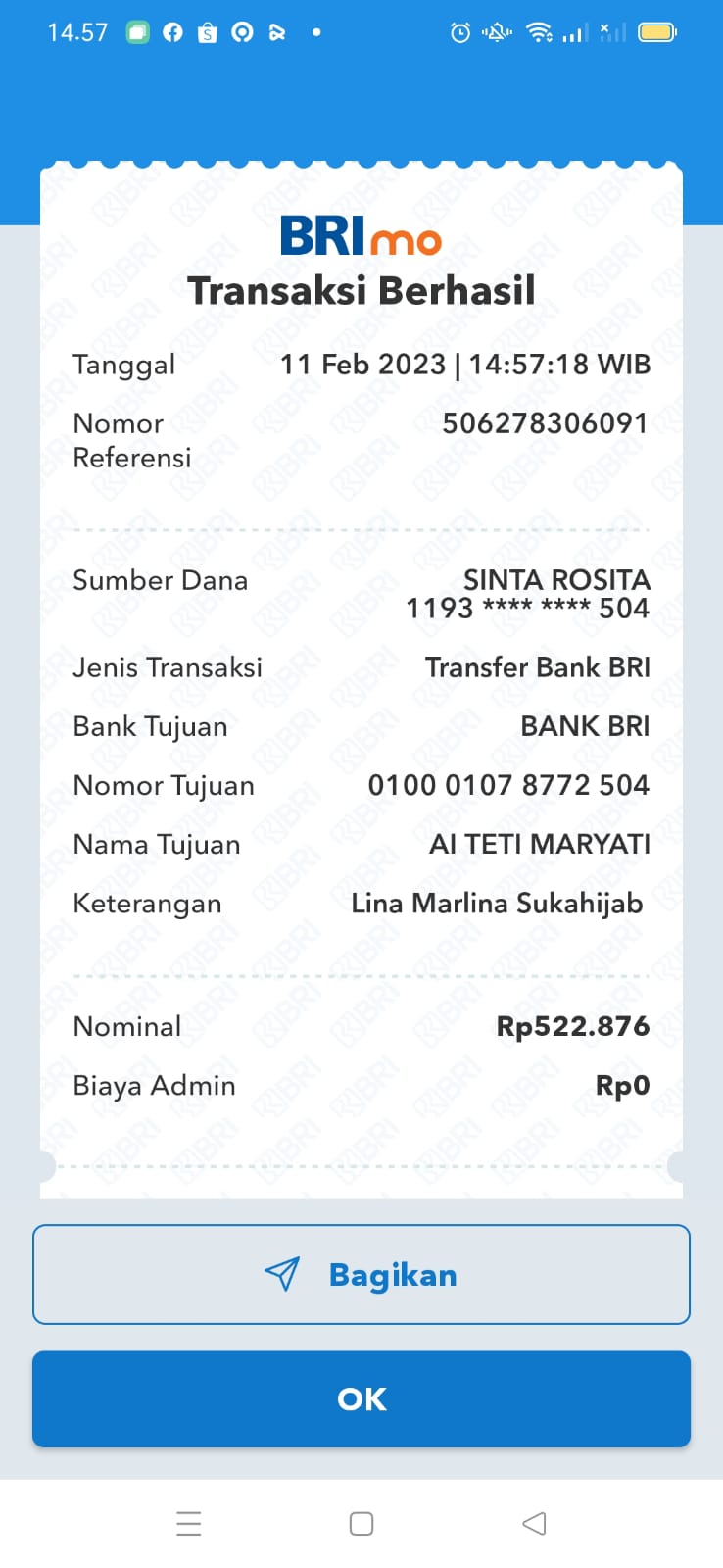Share the receipt with Bagikan

[361, 1274]
